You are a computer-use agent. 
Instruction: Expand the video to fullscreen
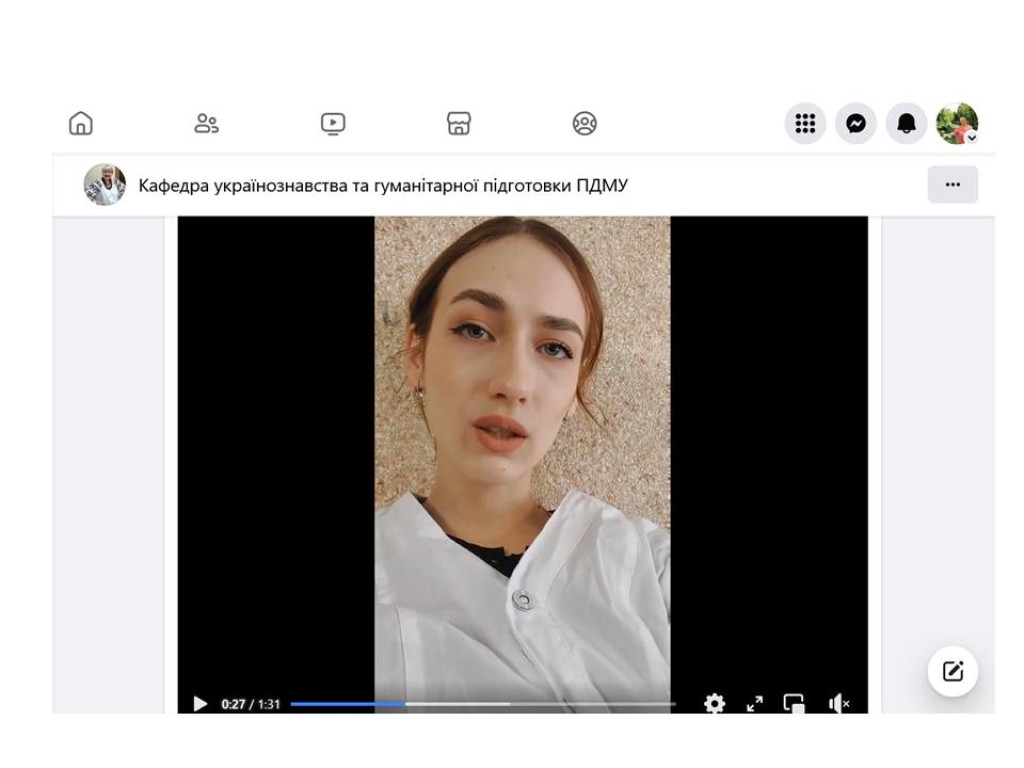click(x=755, y=703)
